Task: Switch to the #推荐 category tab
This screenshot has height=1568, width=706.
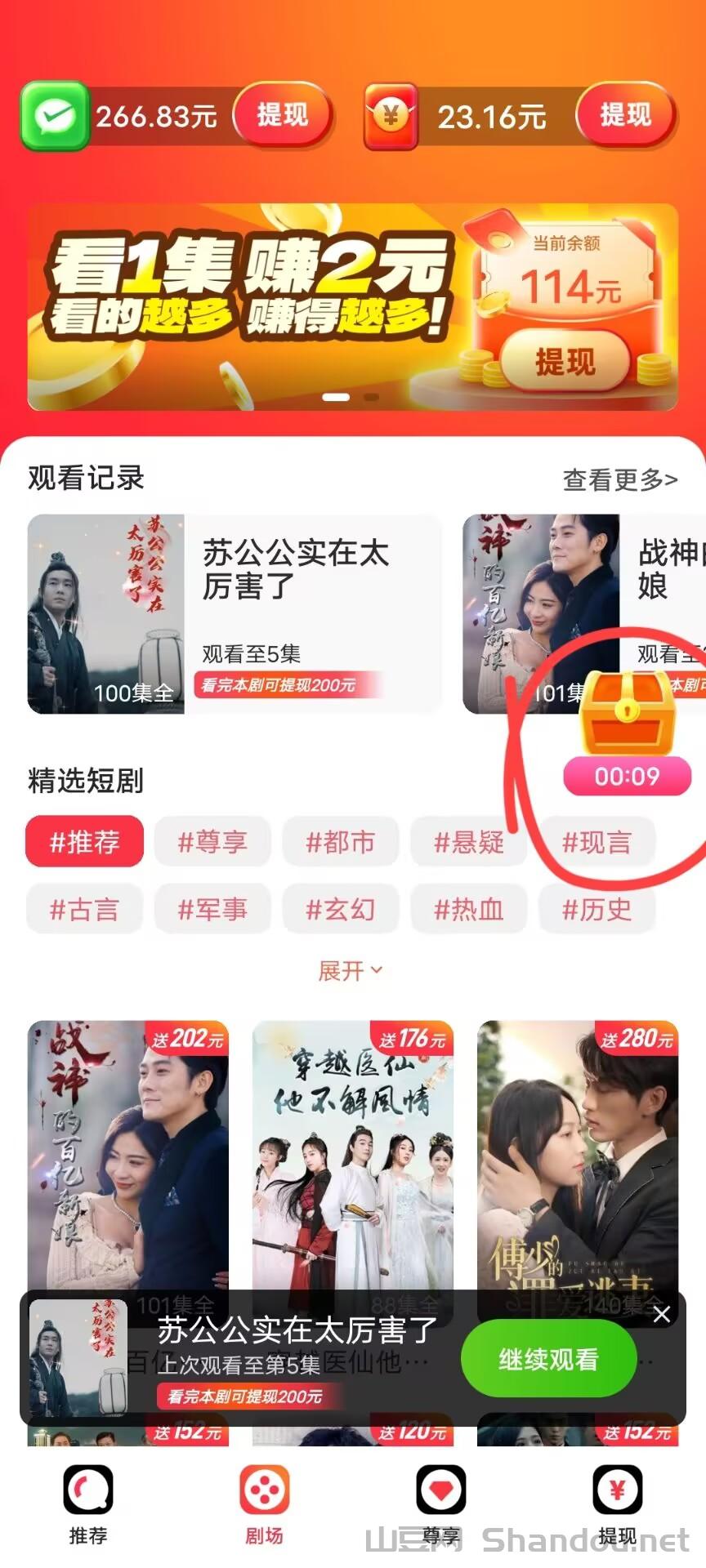Action: point(84,841)
